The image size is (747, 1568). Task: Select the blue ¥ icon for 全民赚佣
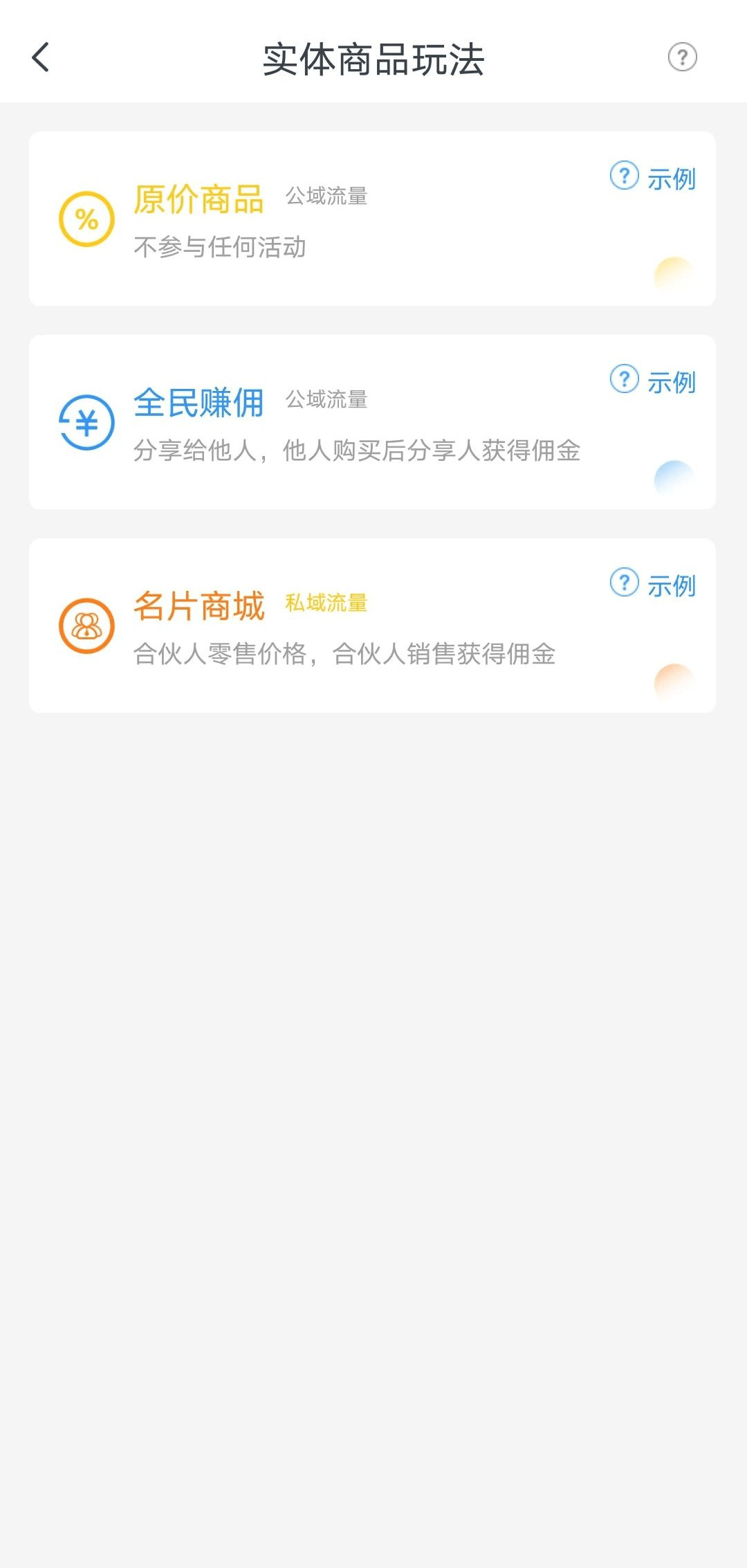tap(86, 421)
